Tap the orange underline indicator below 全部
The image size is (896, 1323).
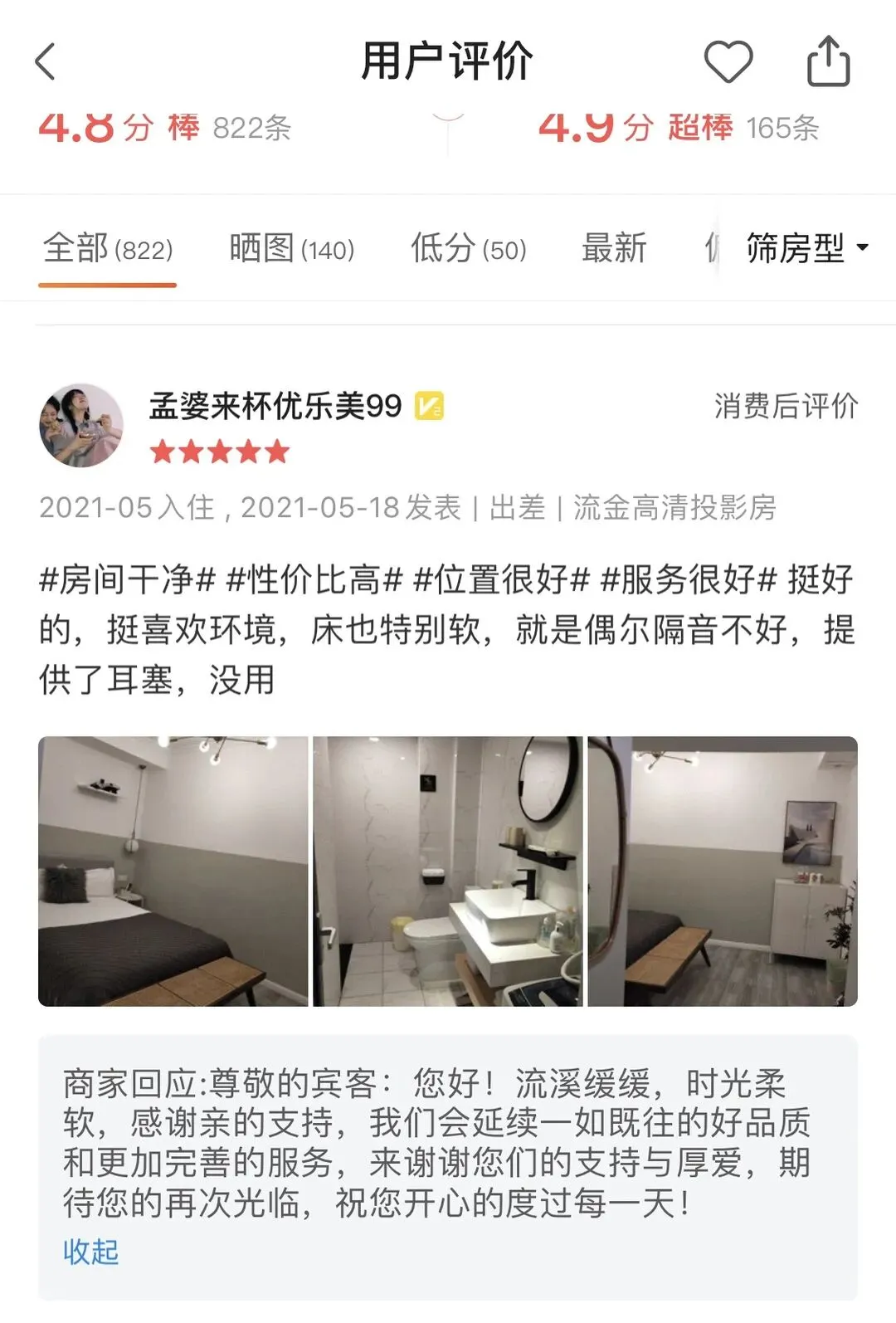[x=109, y=285]
